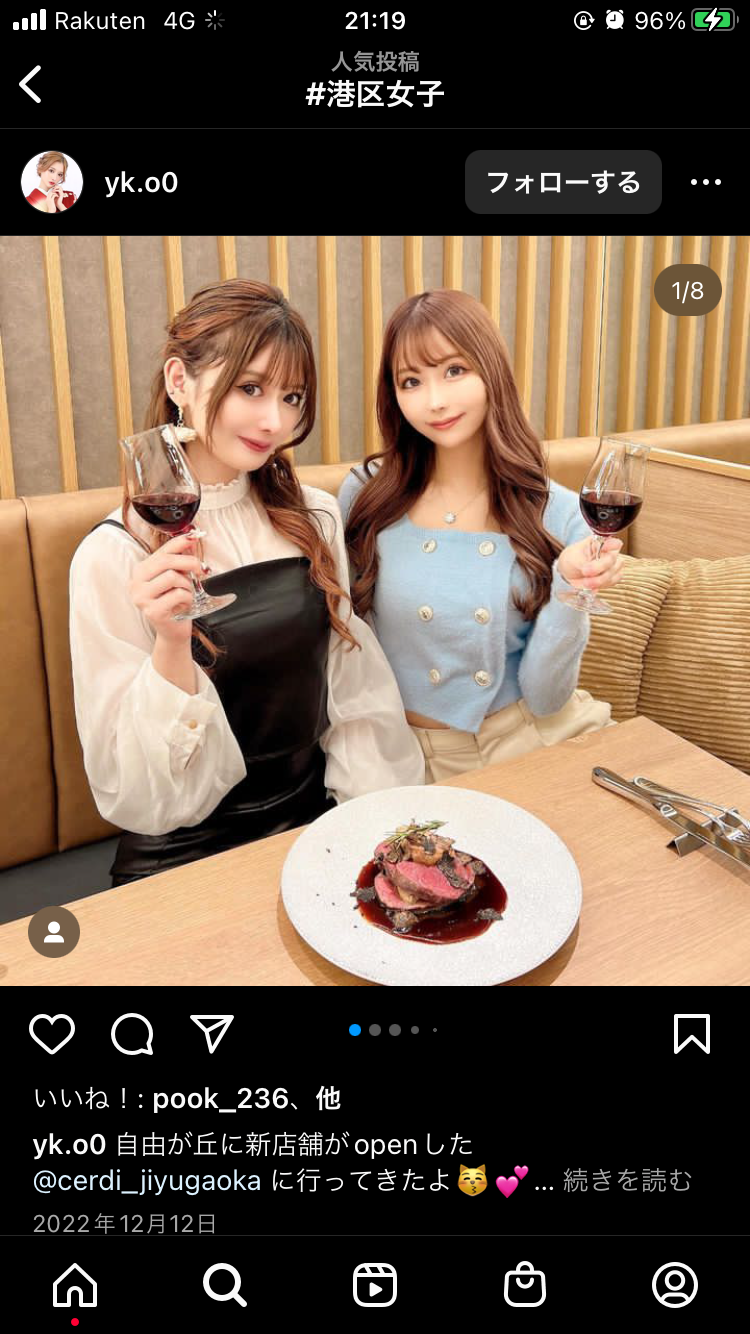Expand caption with 続きを読む

pyautogui.click(x=627, y=1181)
